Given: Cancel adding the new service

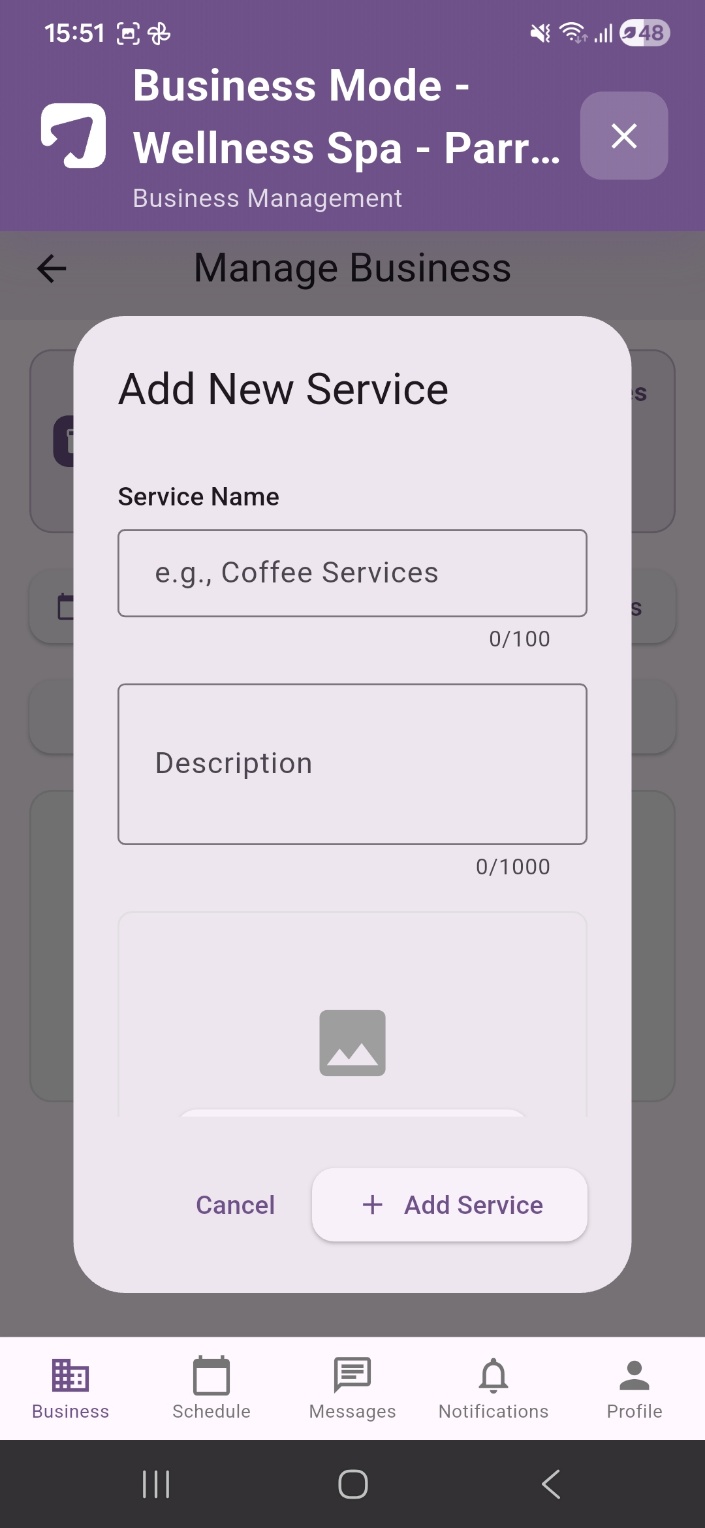Looking at the screenshot, I should 235,1205.
